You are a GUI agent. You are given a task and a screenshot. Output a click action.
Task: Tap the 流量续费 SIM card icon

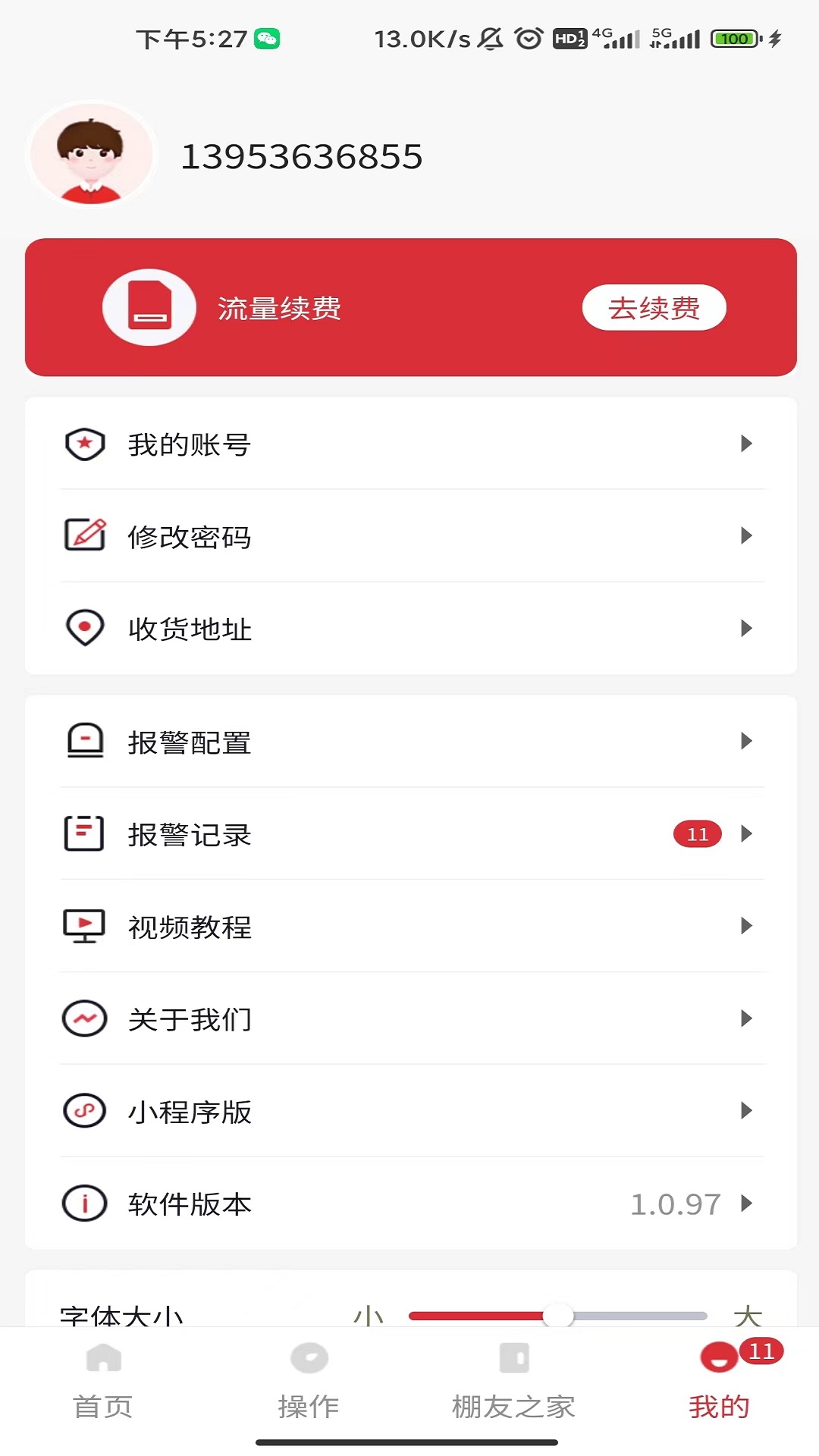tap(149, 307)
